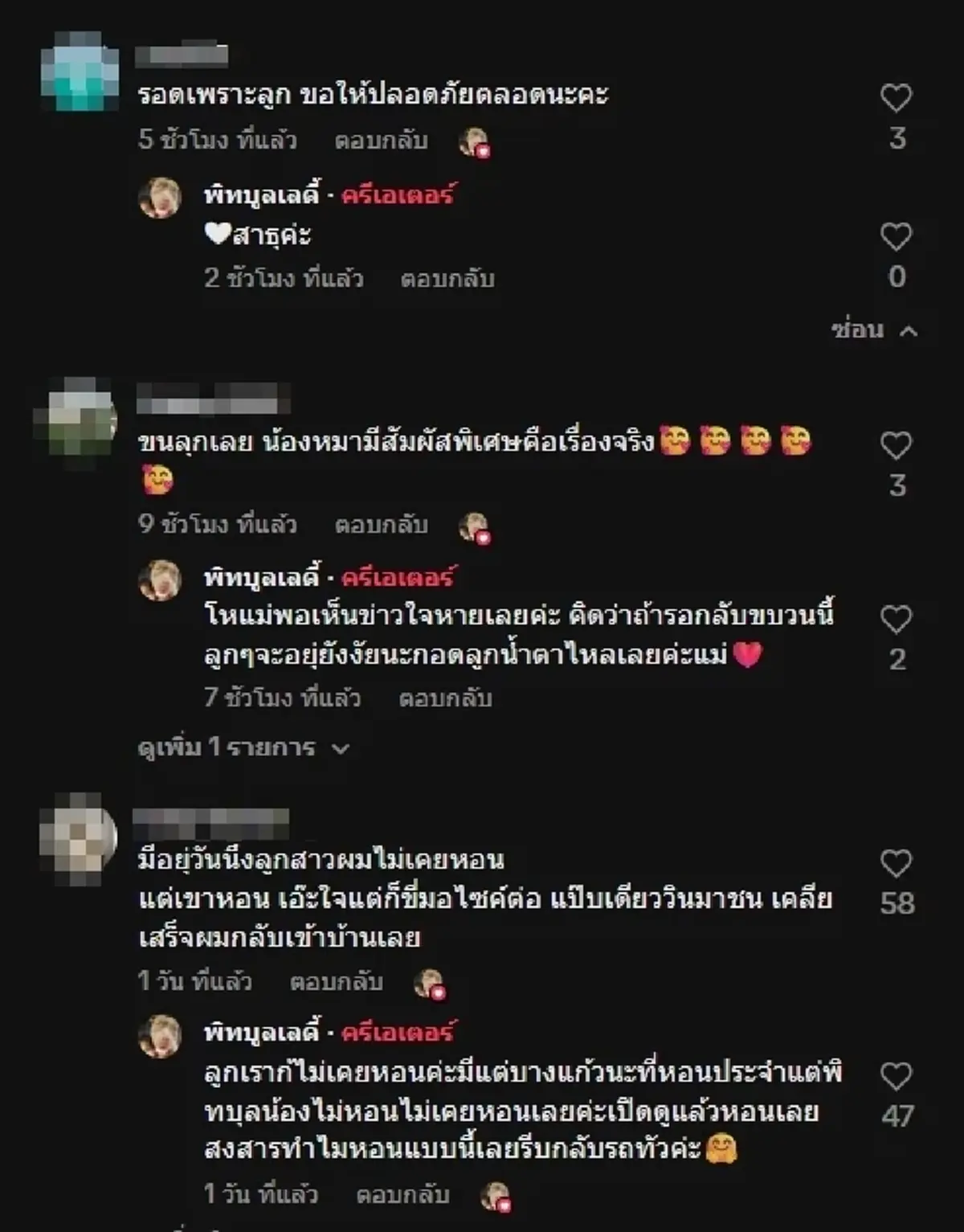Click the timestamp 1 วัน ที่แล้ว
The width and height of the screenshot is (964, 1232).
pos(193,980)
